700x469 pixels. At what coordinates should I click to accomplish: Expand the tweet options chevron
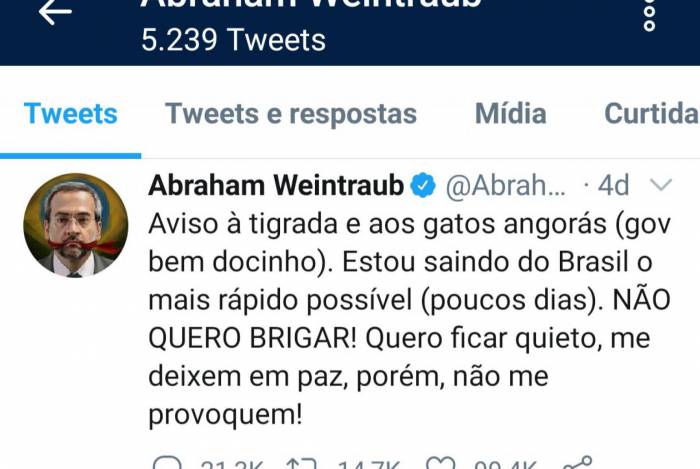(x=661, y=186)
